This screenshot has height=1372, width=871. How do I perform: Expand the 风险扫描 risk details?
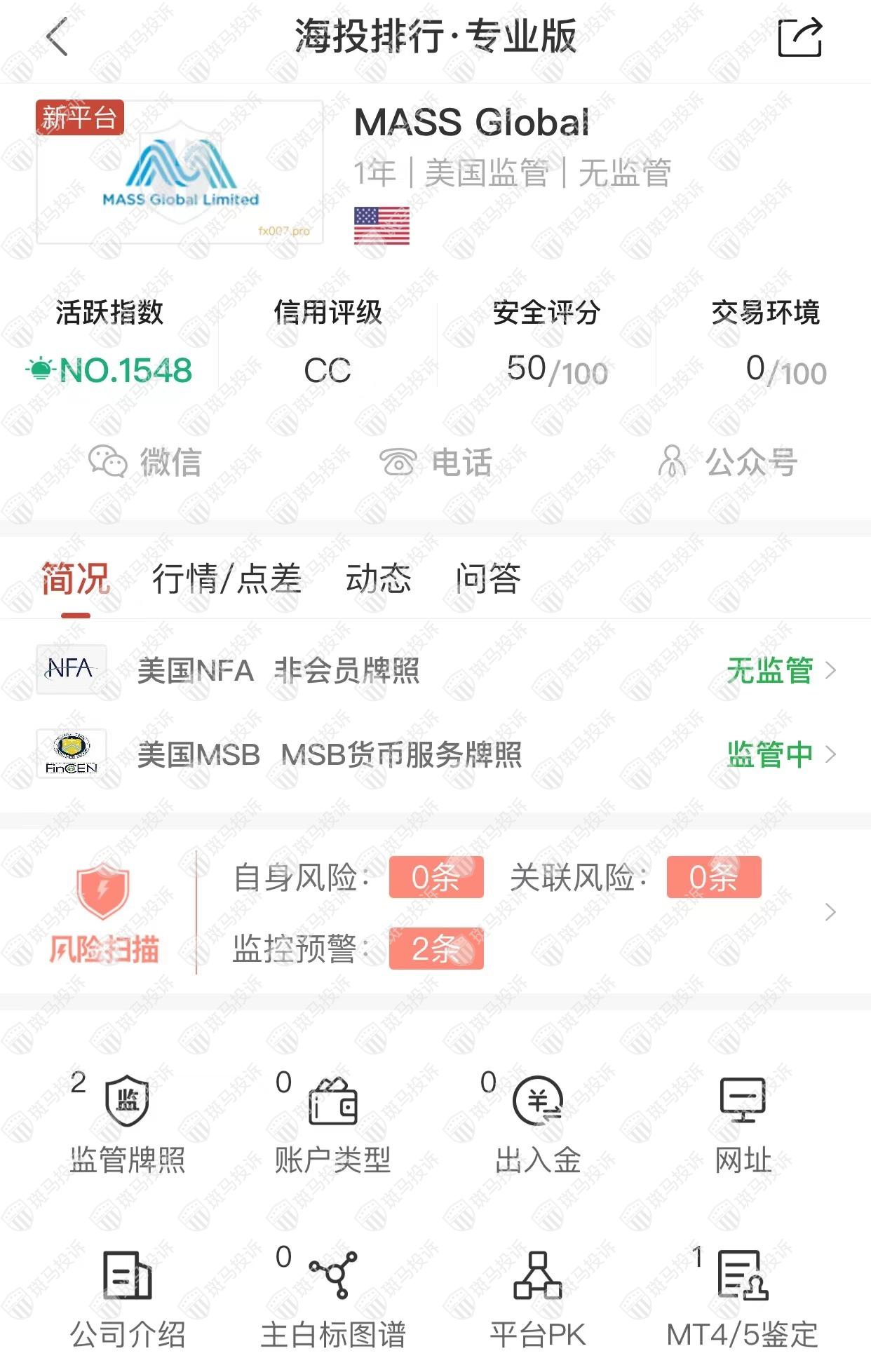point(830,912)
